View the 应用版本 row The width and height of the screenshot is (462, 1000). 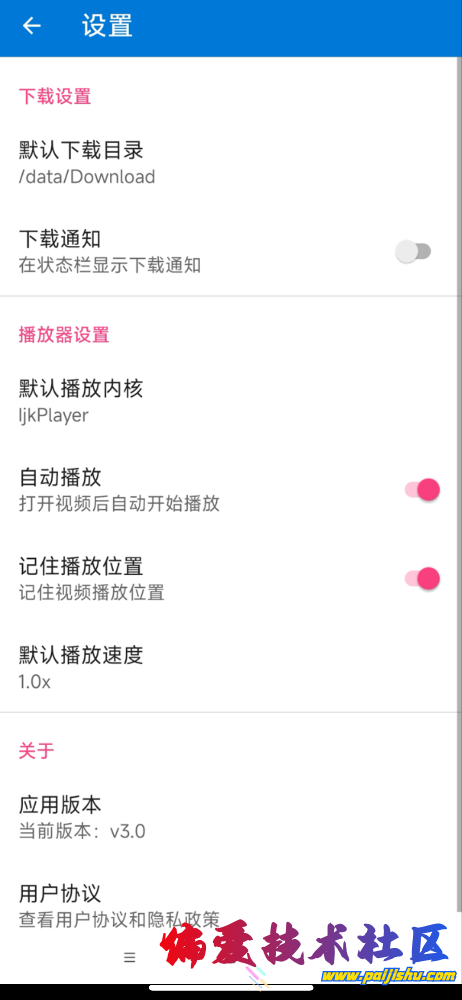click(231, 817)
